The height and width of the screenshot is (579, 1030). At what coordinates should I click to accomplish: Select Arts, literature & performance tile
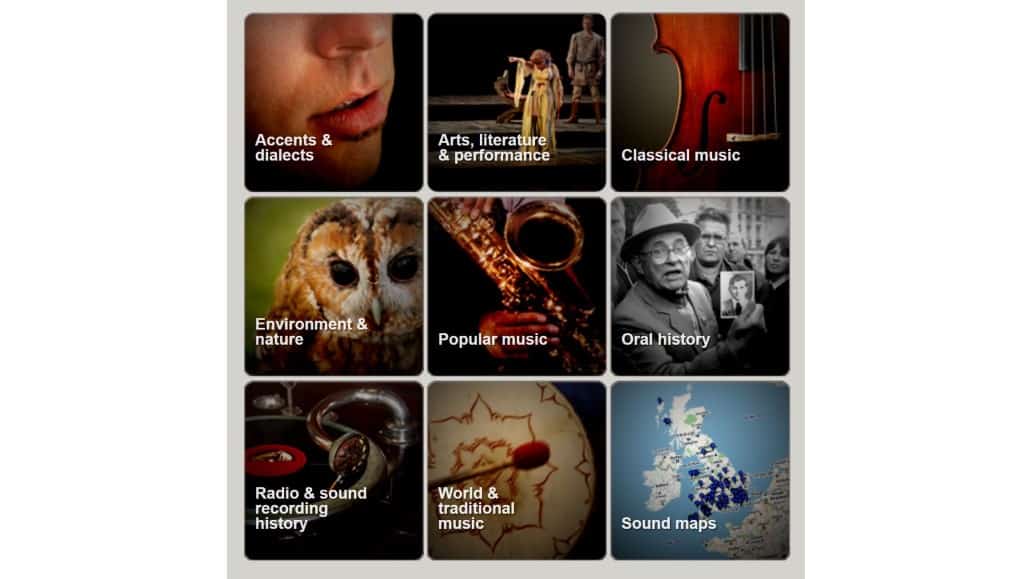click(x=516, y=102)
